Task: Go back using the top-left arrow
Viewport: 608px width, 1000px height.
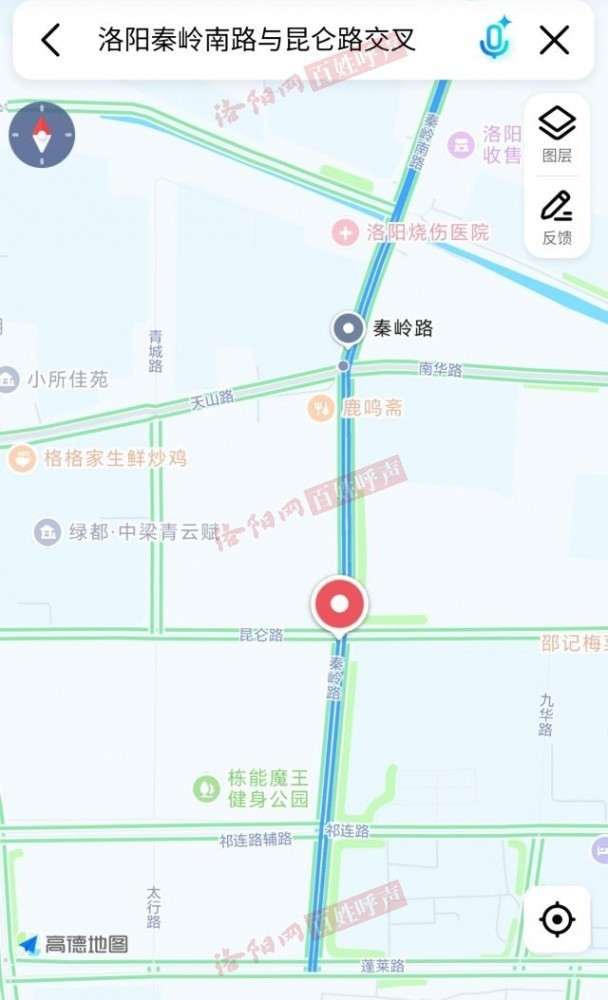Action: click(x=51, y=40)
